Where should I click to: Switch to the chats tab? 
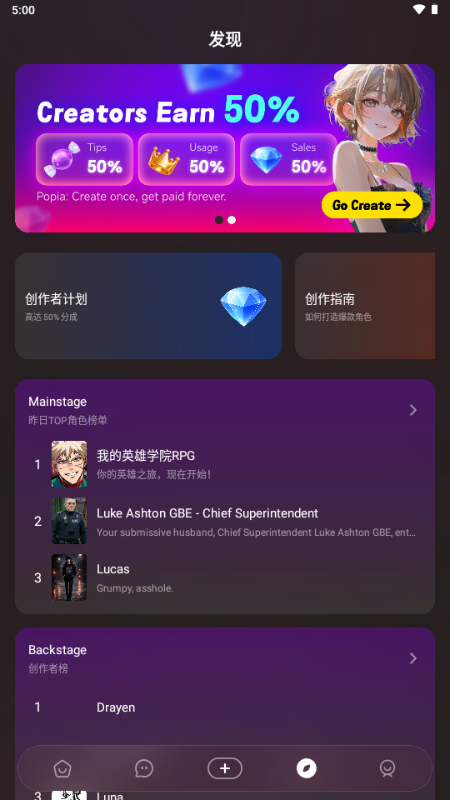(144, 768)
